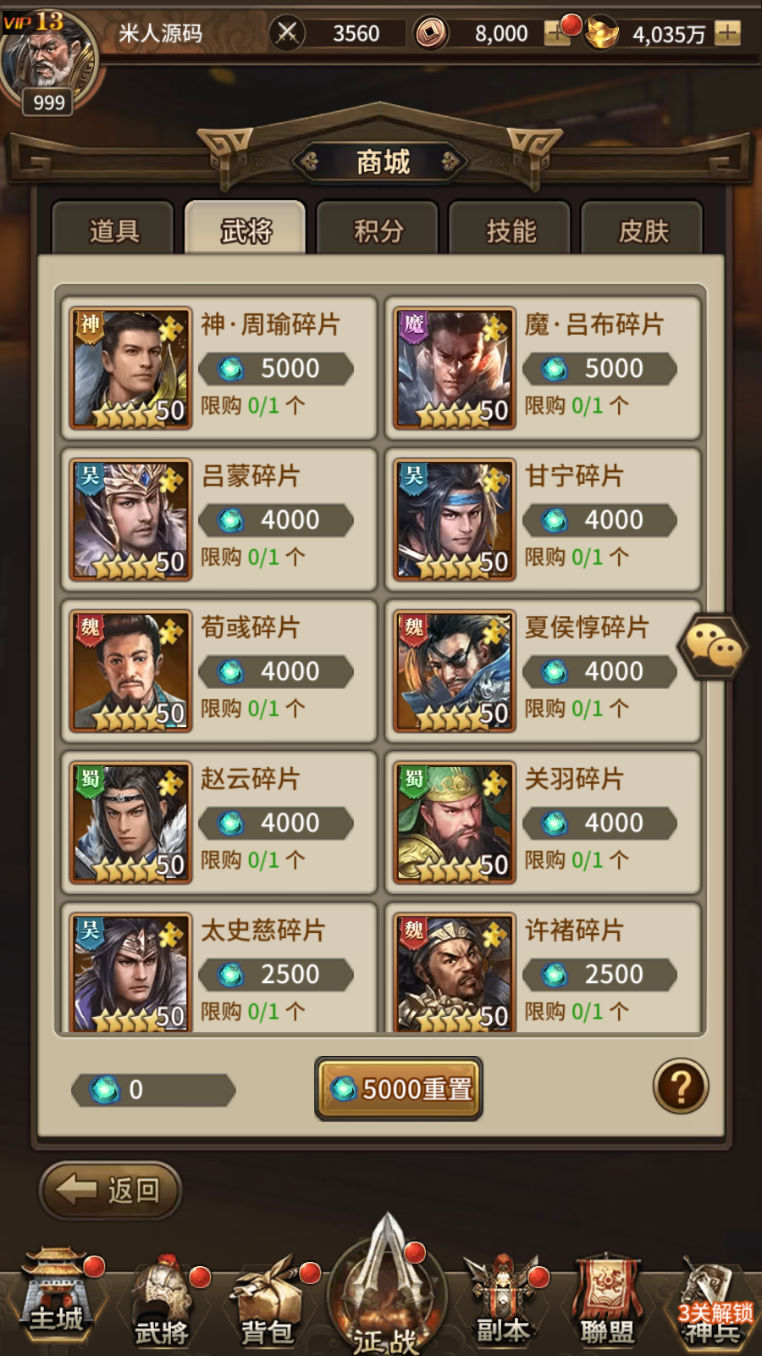Screen dimensions: 762x1356
Task: Open the 技能 shop tab
Action: pyautogui.click(x=510, y=231)
